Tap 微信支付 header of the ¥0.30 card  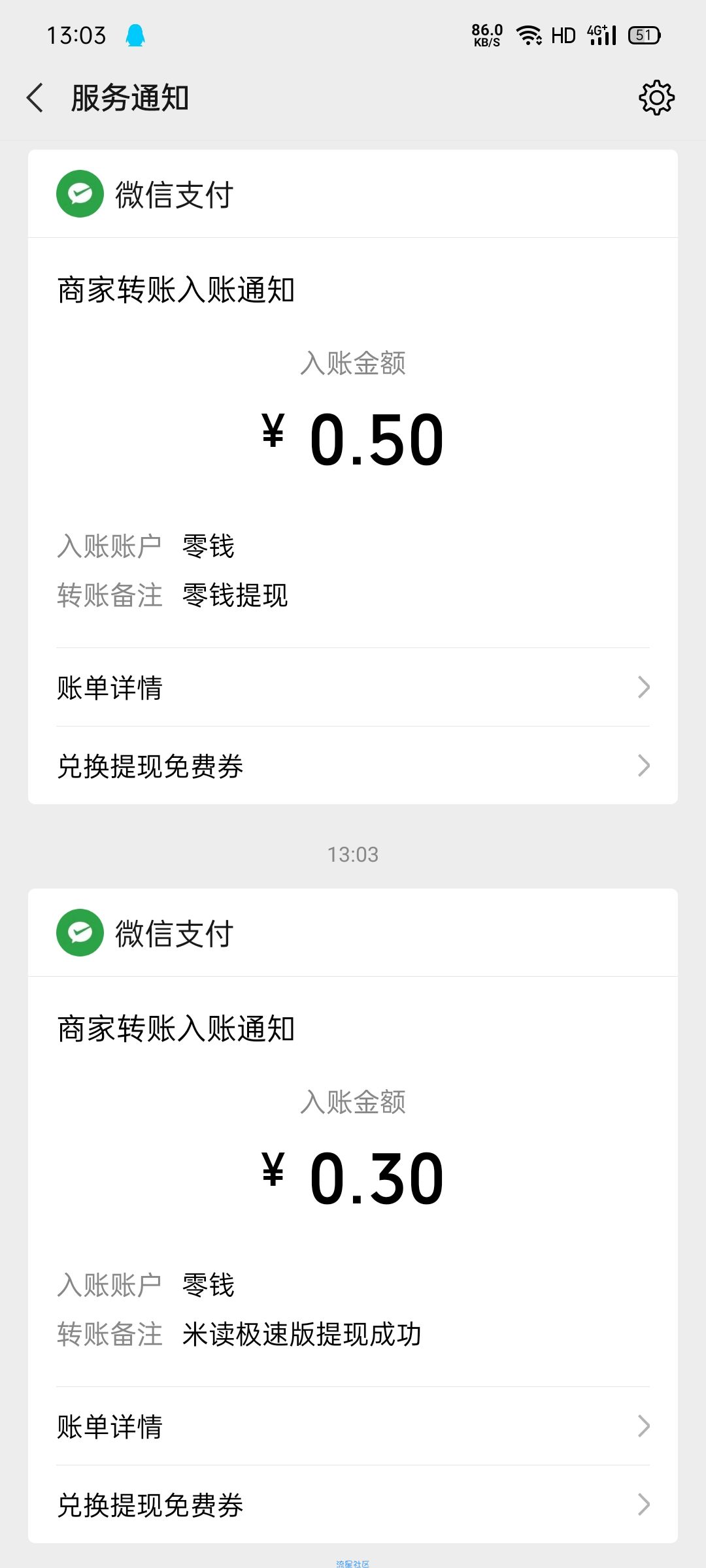[353, 933]
